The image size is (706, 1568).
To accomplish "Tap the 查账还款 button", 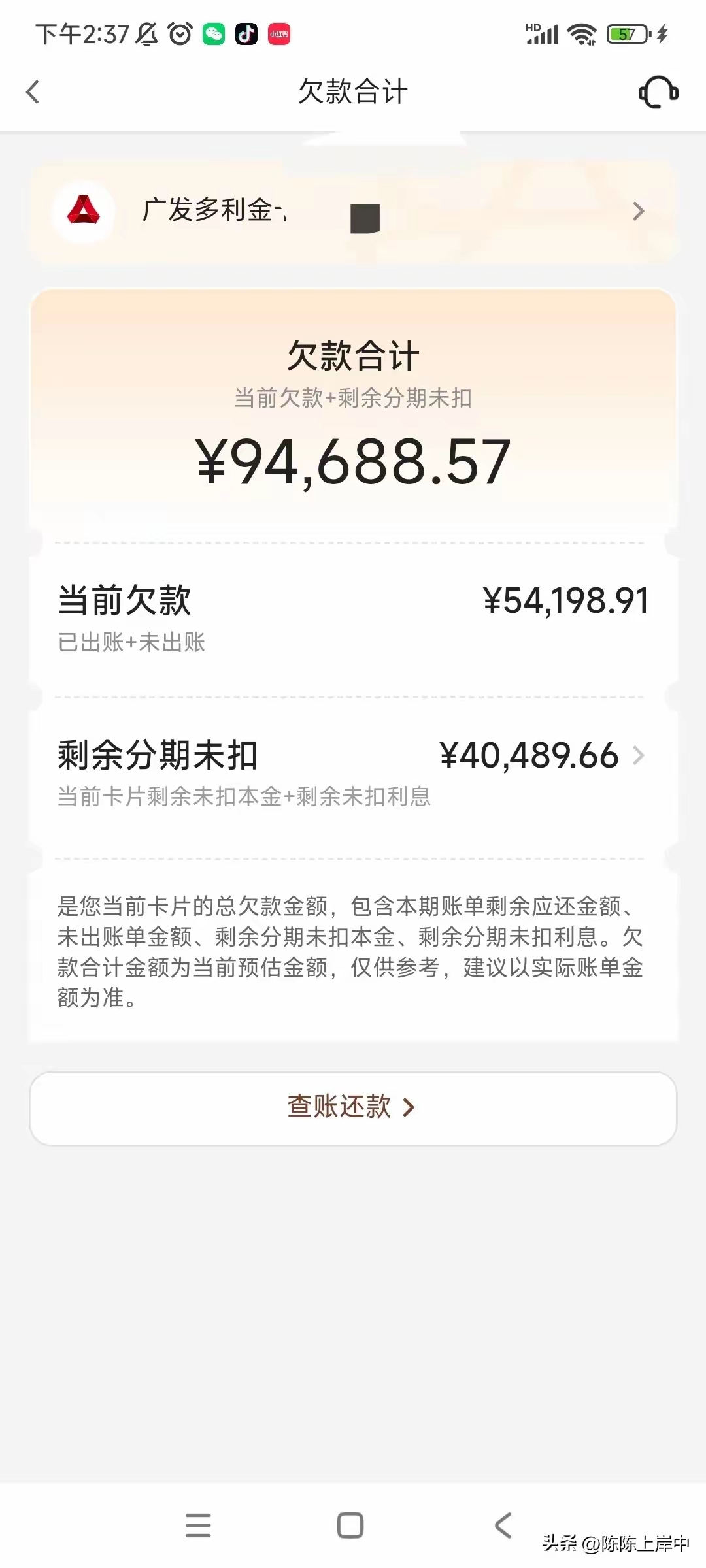I will click(x=353, y=1108).
